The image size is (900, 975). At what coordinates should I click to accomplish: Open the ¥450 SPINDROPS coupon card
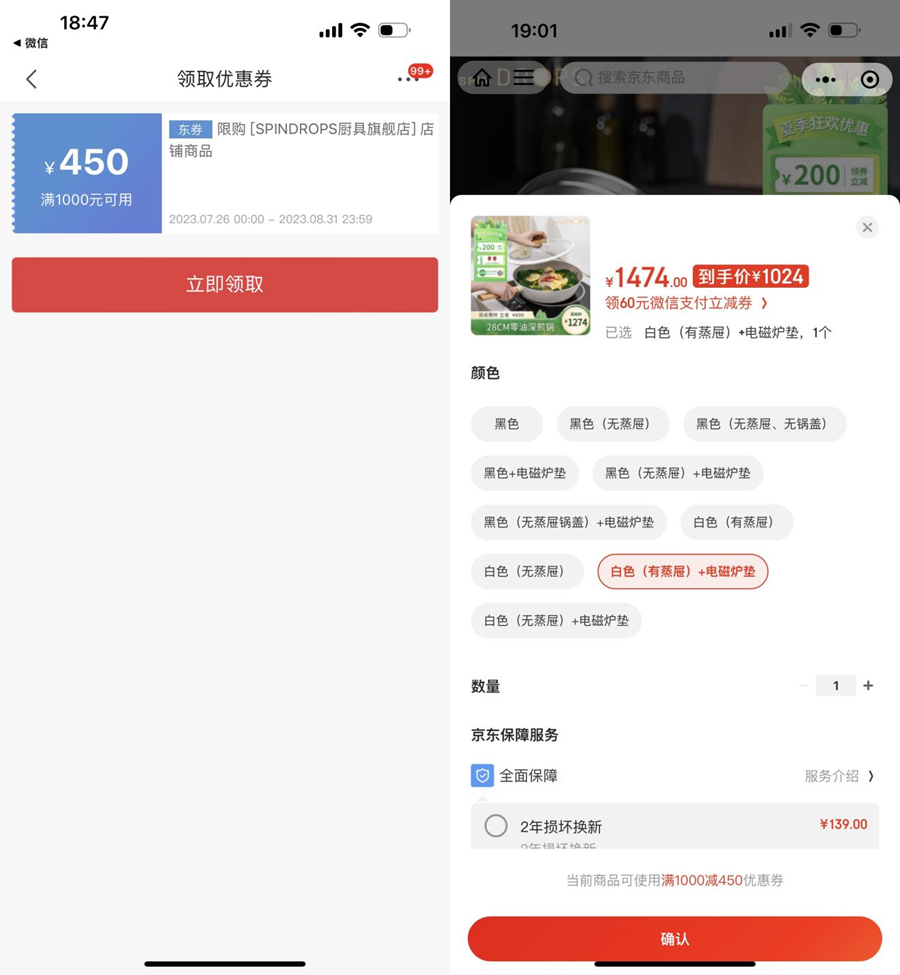coord(225,173)
